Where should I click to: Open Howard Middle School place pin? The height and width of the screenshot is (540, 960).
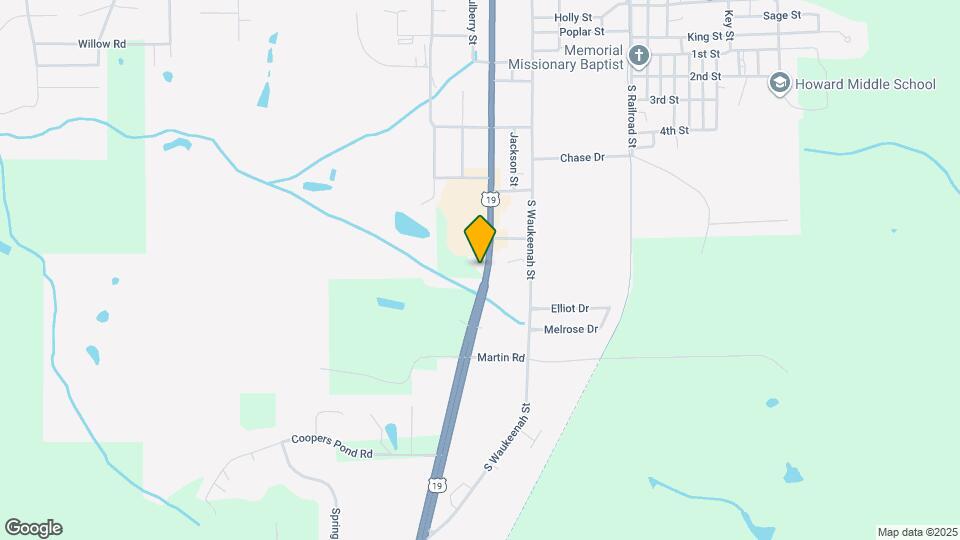(780, 84)
